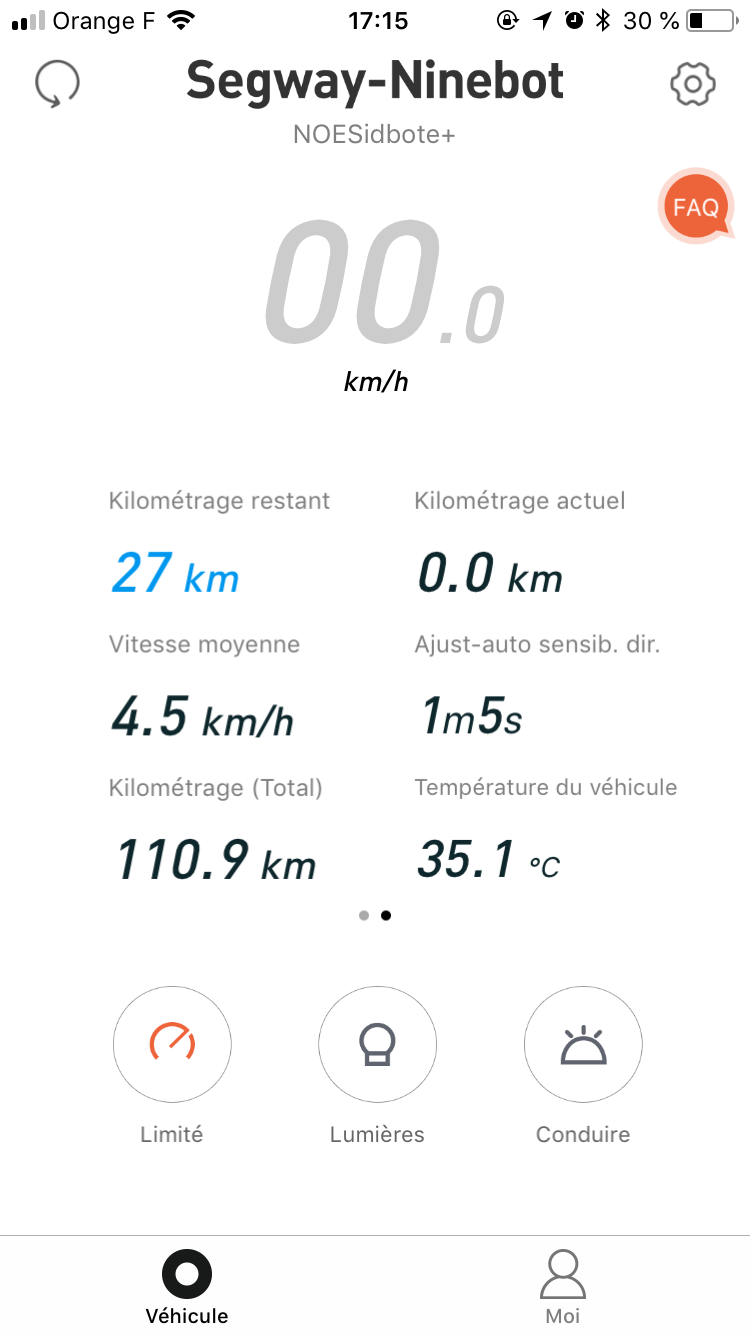Open the FAQ bubble
The image size is (750, 1334).
tap(696, 206)
